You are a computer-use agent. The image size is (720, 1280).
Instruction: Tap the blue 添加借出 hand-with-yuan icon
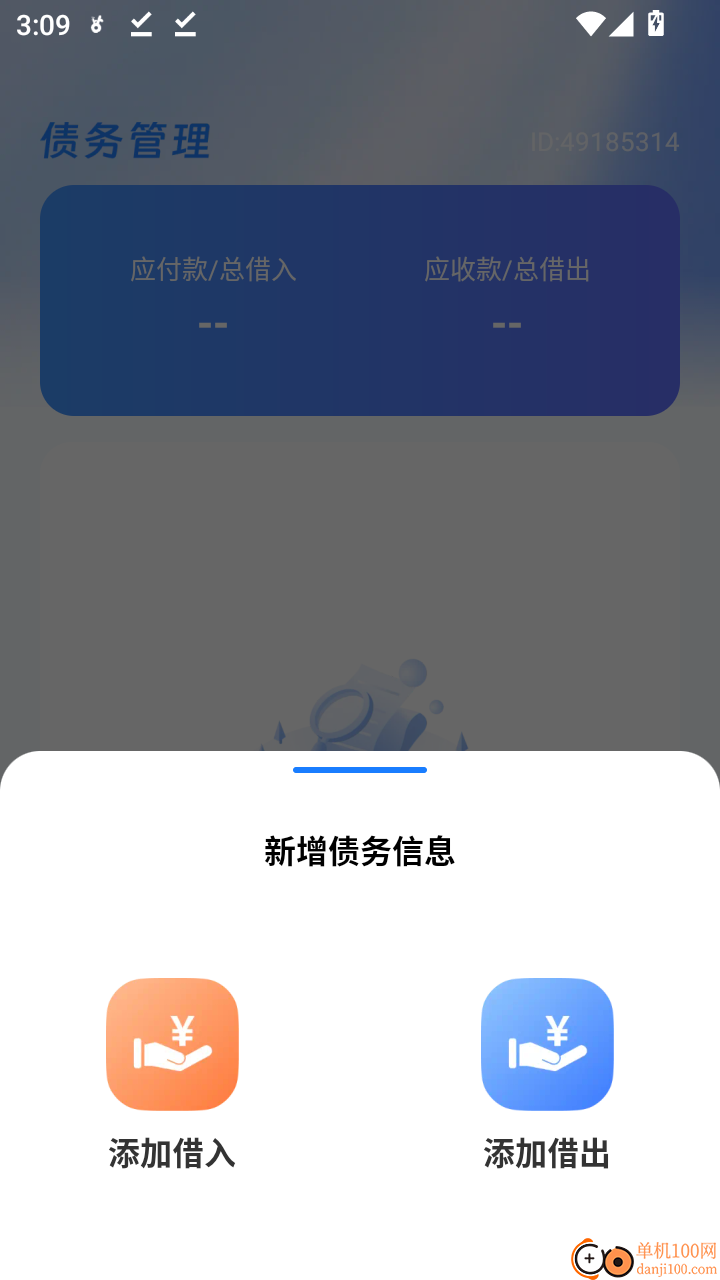point(547,1044)
